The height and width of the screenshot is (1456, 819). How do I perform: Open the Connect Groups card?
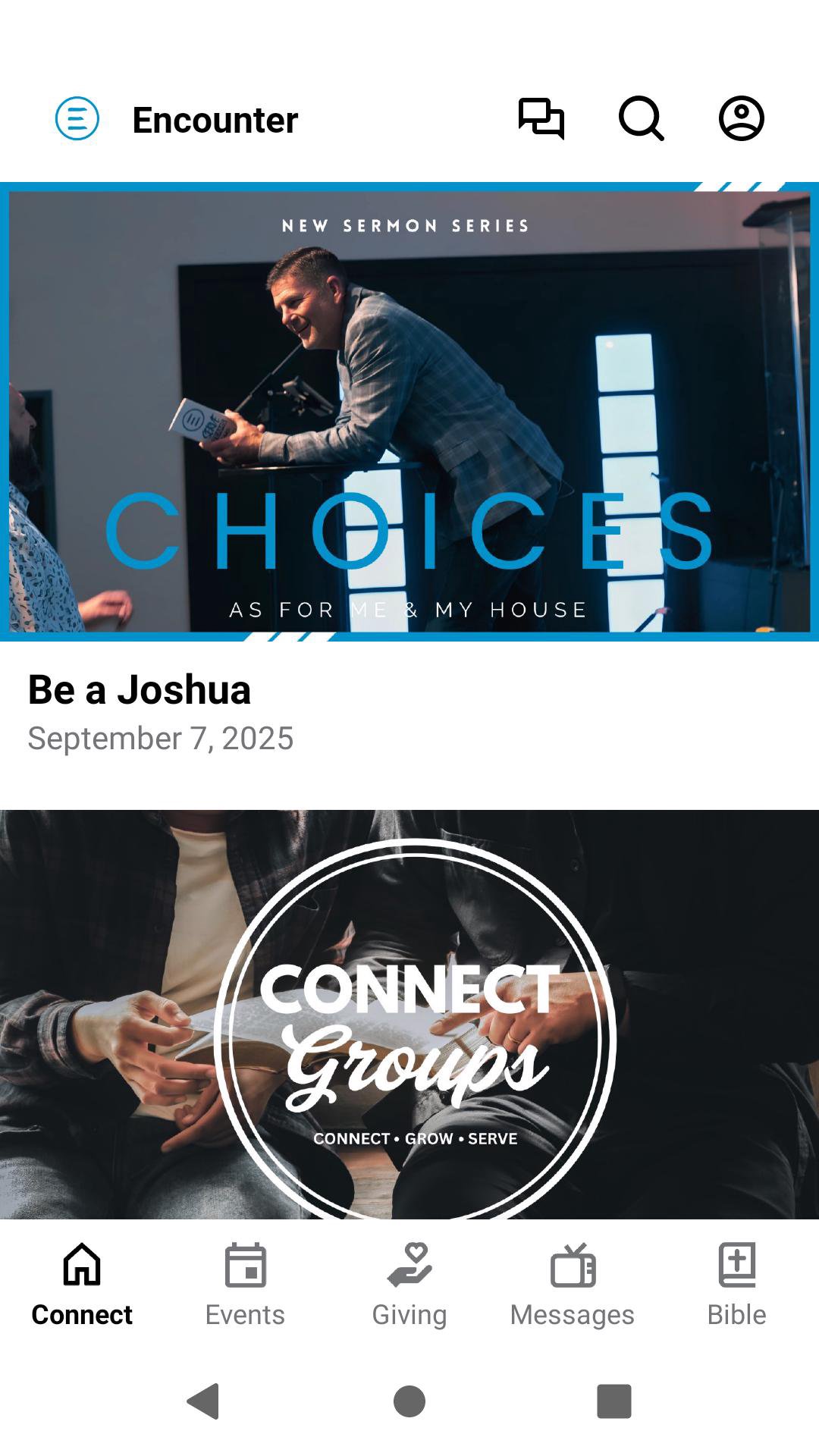click(x=409, y=1015)
